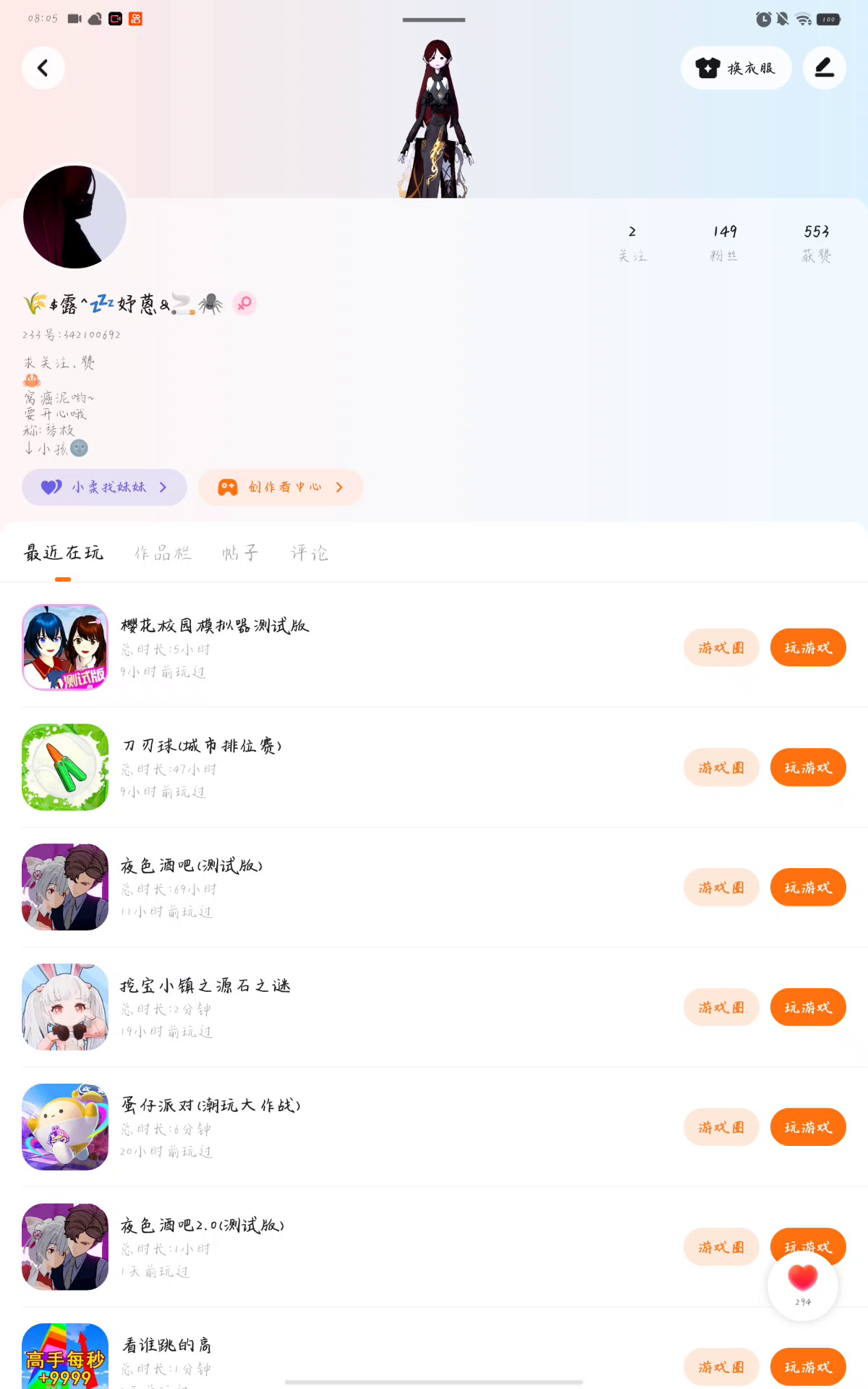Screen dimensions: 868x1389
Task: Play 挖宝小镇之源石之谜 via 玩游戏
Action: 808,1008
